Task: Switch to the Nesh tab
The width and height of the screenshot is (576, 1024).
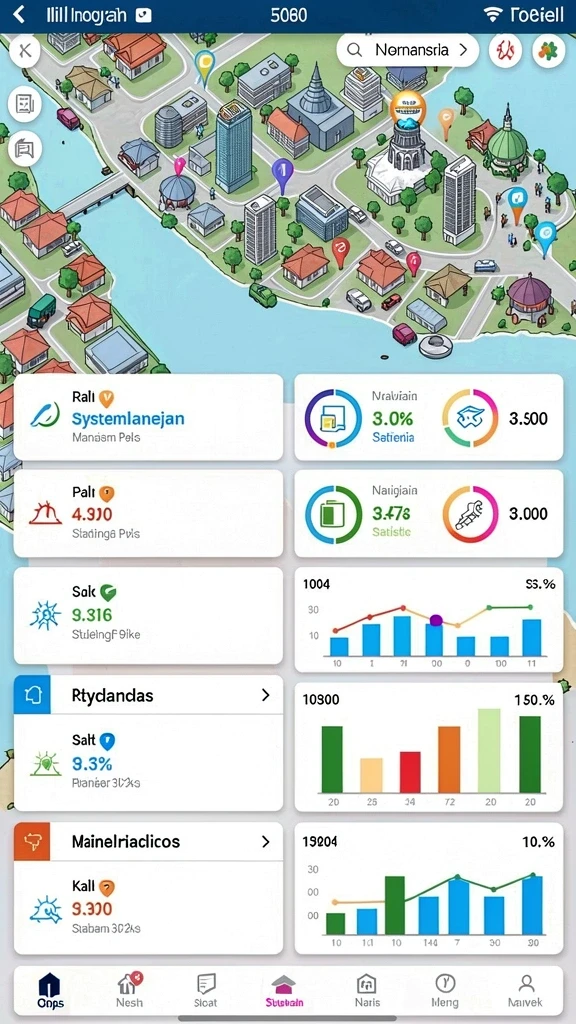Action: pos(129,991)
